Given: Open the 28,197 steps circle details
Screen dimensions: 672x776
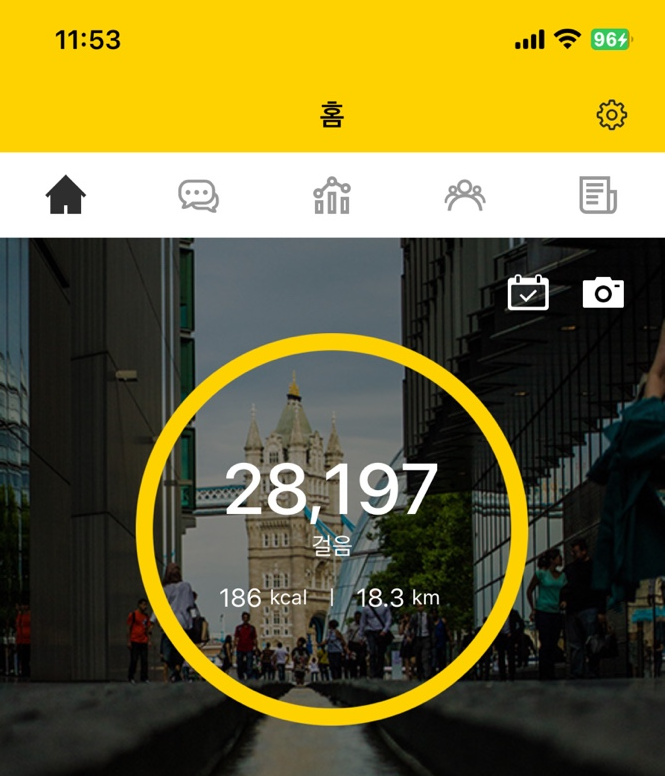Looking at the screenshot, I should point(331,528).
